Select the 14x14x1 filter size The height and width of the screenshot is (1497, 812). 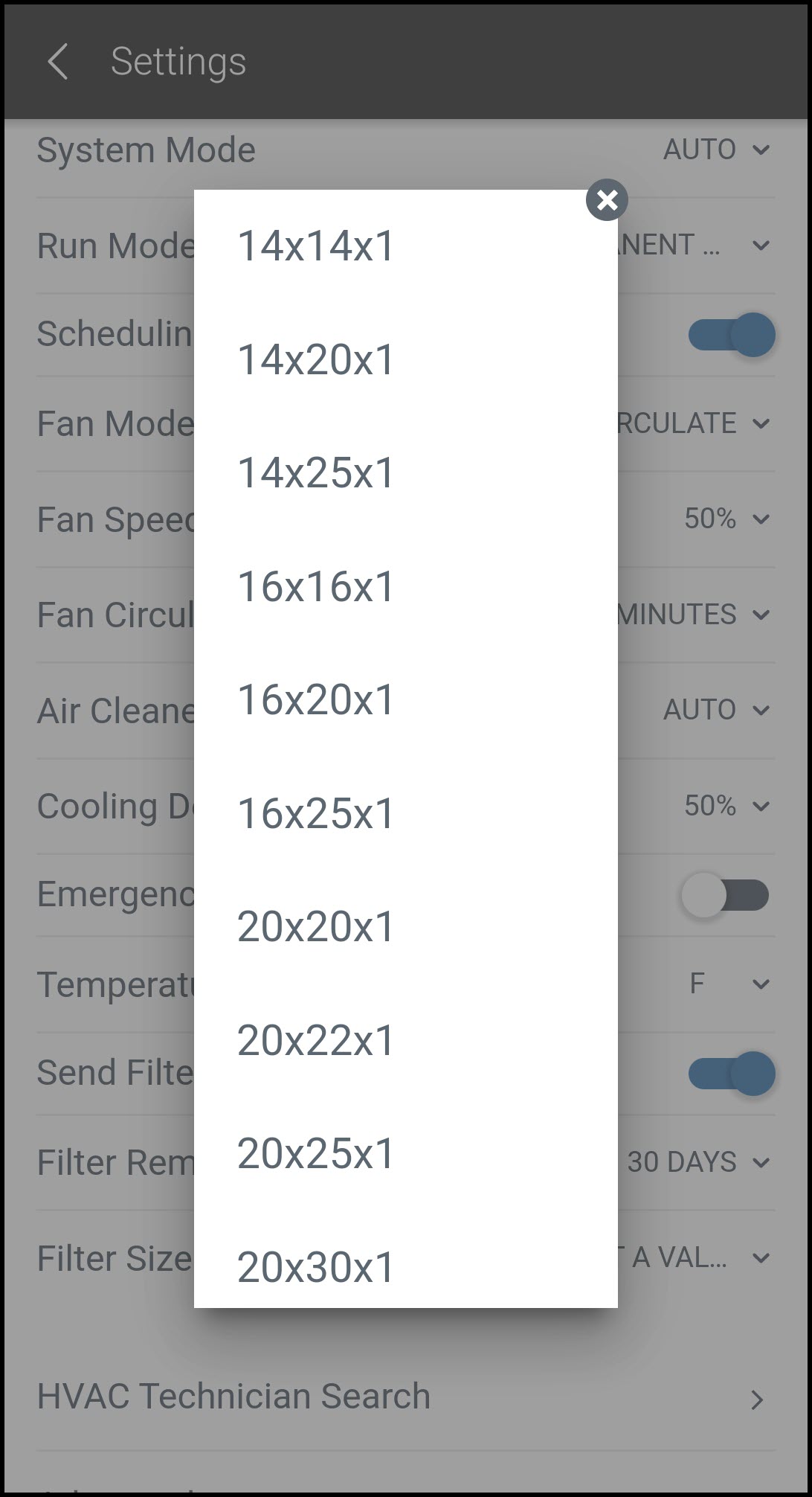click(315, 246)
